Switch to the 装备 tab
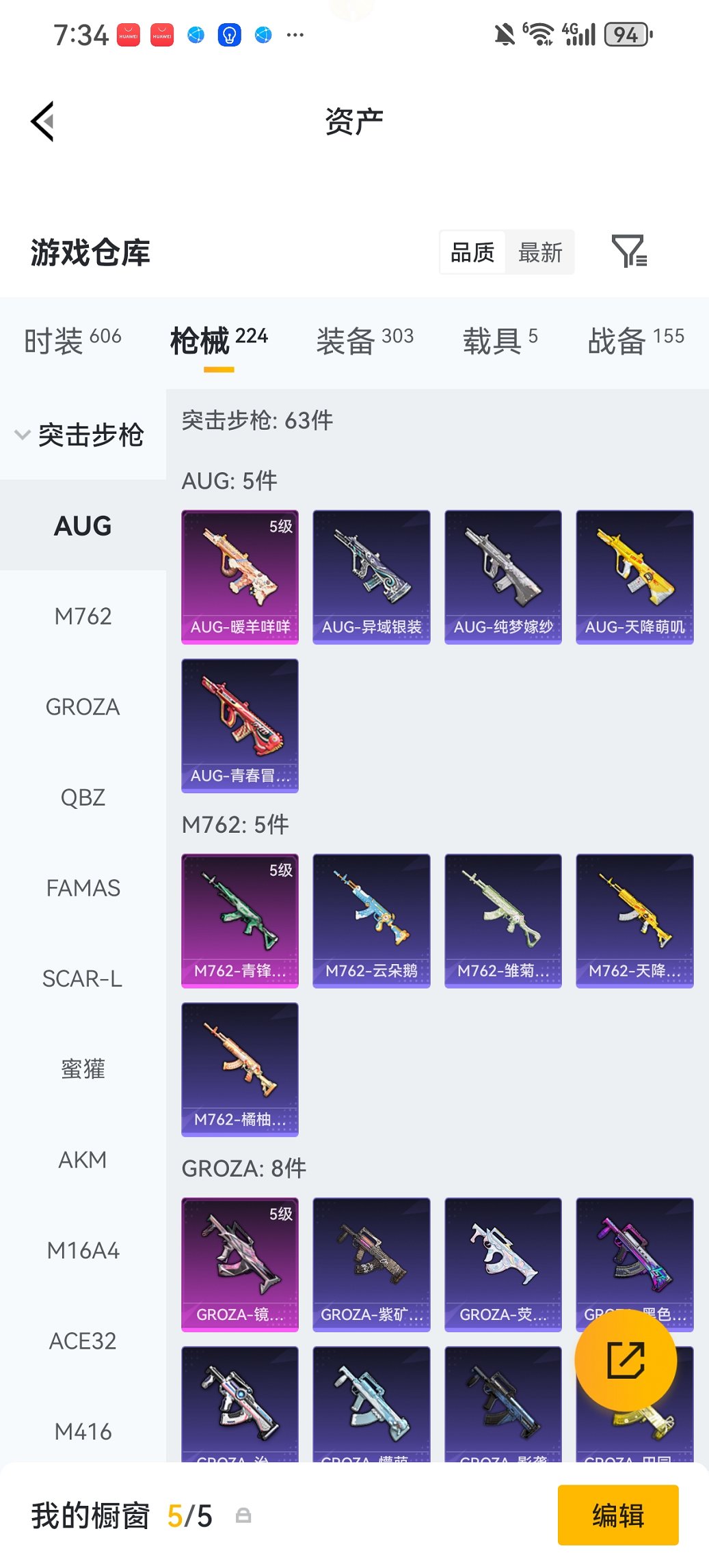Image resolution: width=709 pixels, height=1568 pixels. tap(364, 340)
